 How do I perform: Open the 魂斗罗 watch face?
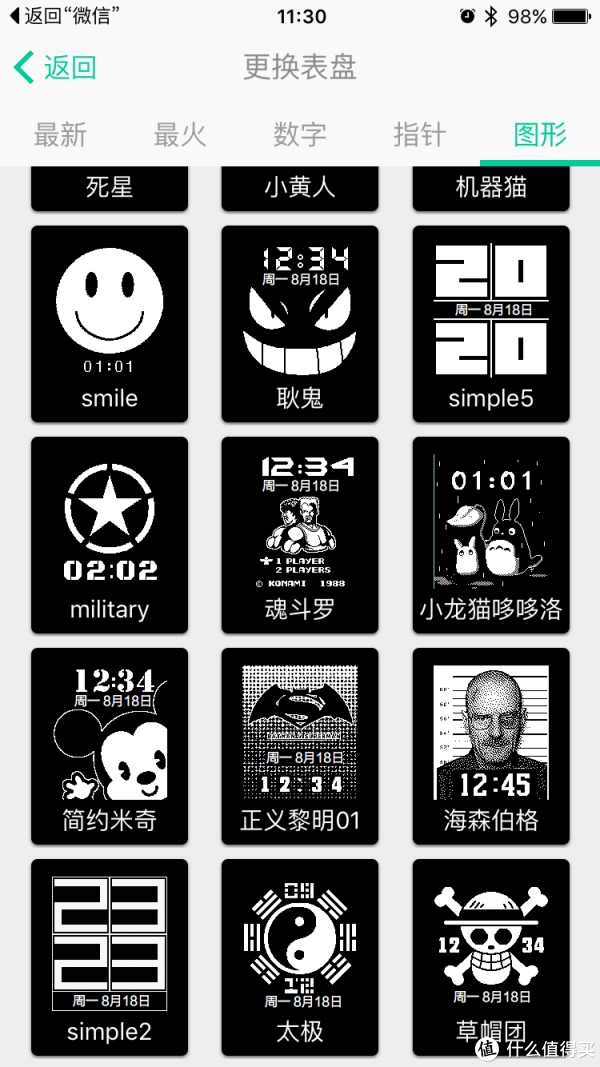click(300, 534)
